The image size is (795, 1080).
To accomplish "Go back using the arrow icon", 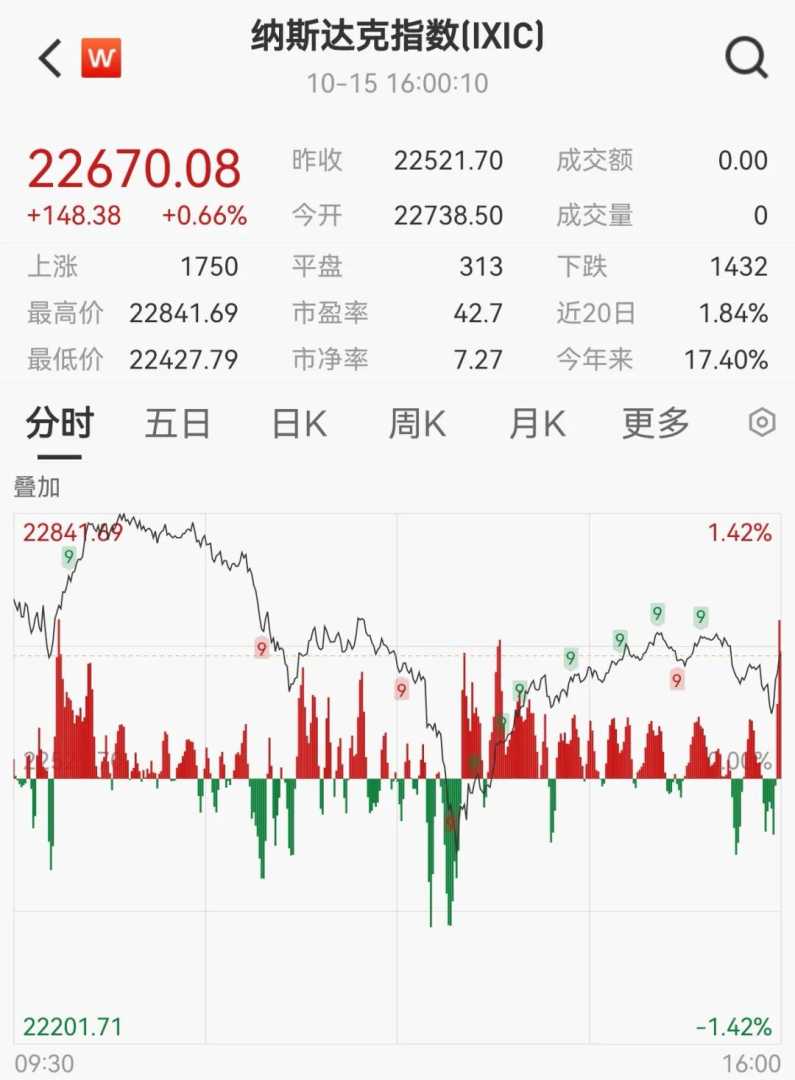I will pyautogui.click(x=50, y=58).
